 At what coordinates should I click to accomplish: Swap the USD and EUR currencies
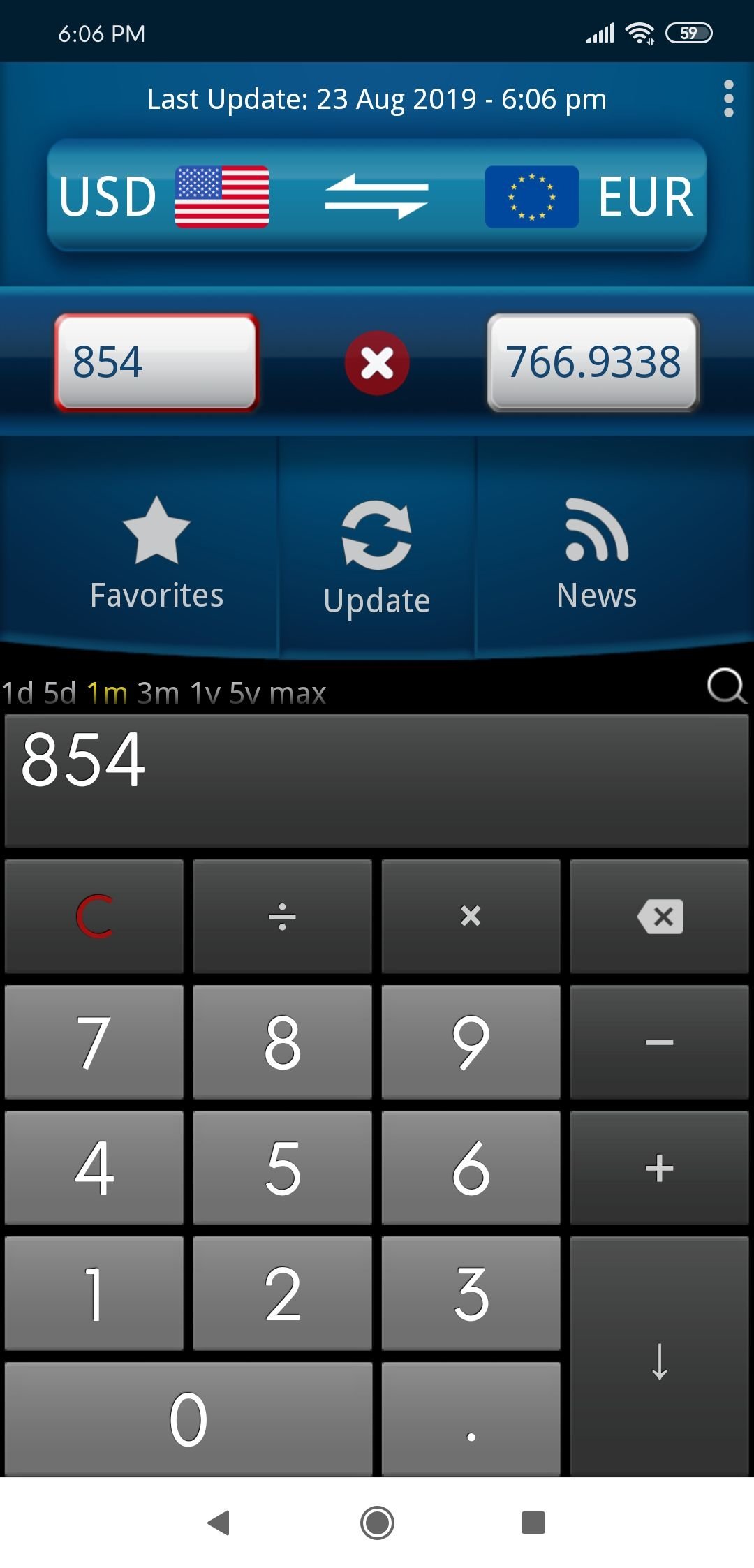pos(376,196)
